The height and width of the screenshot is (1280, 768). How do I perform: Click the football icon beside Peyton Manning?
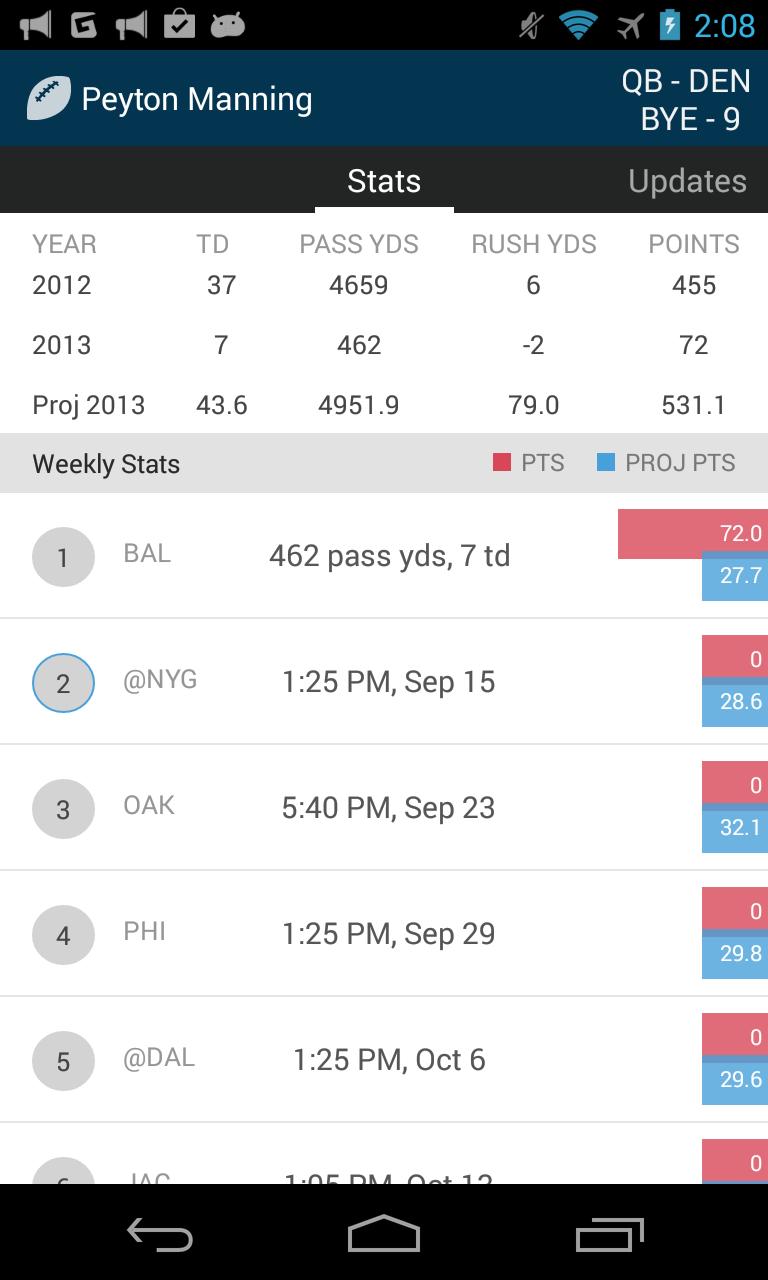47,98
